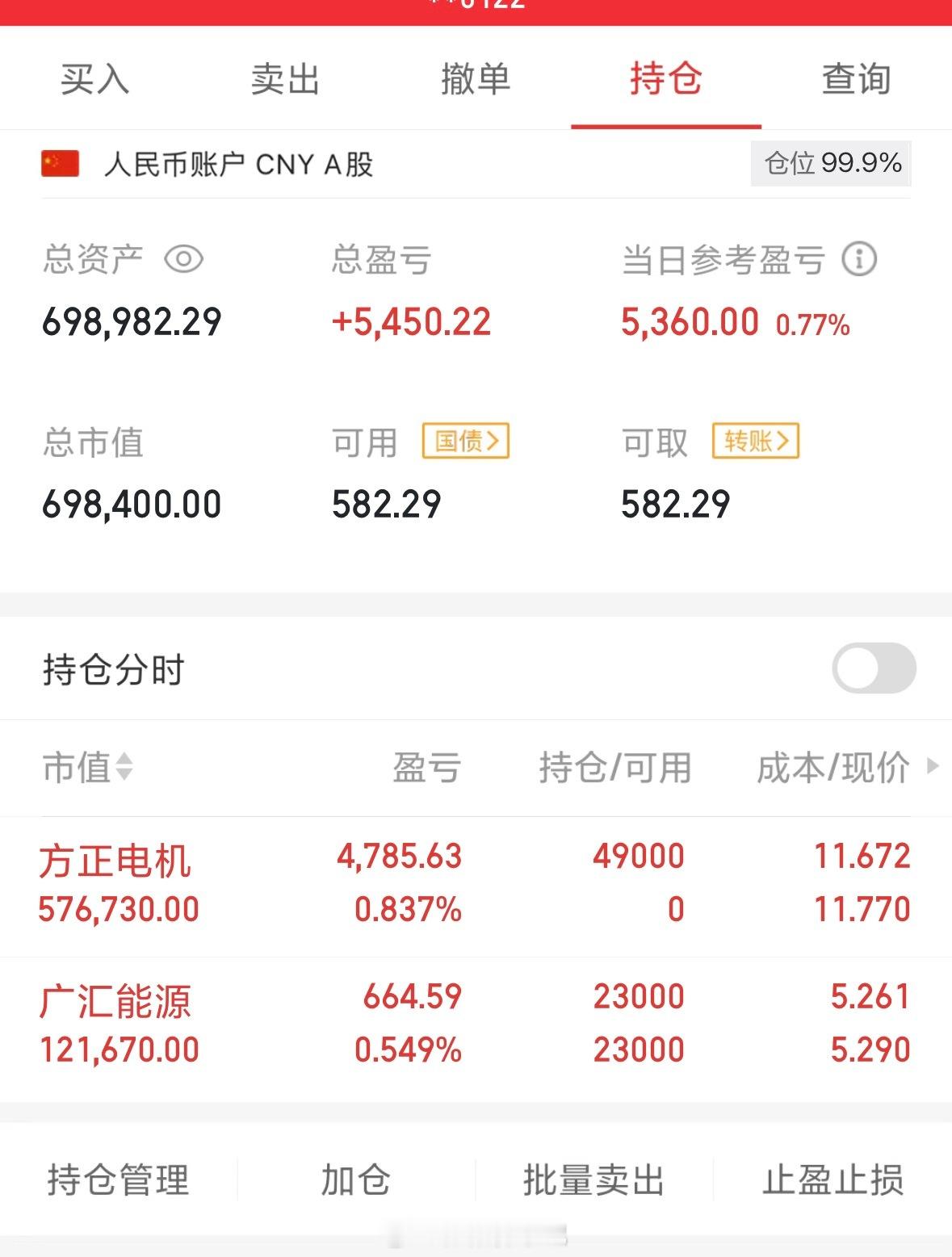Open the 查询 tab
Viewport: 952px width, 1257px height.
point(858,79)
